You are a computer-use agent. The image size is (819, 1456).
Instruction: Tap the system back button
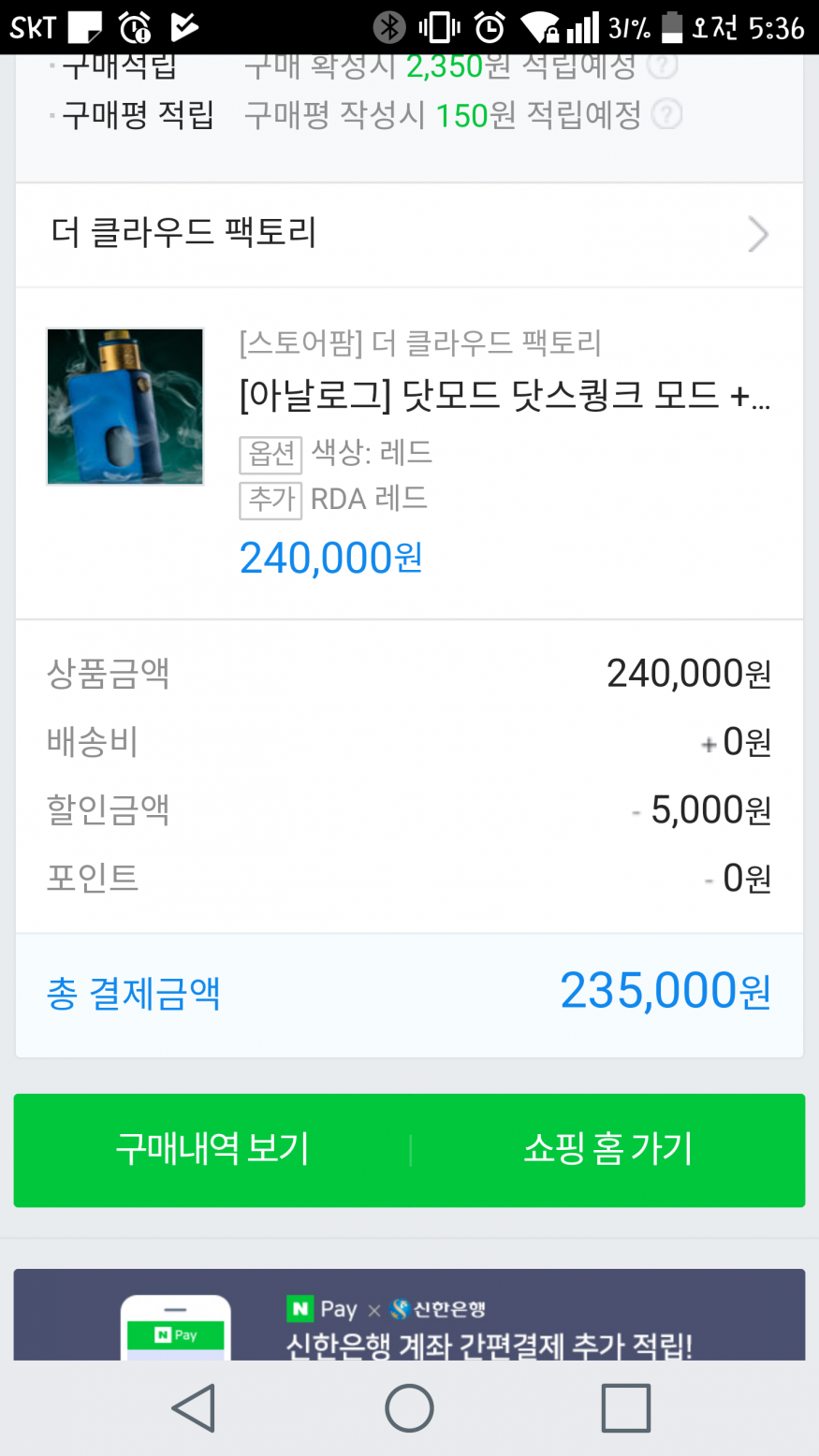click(x=194, y=1407)
